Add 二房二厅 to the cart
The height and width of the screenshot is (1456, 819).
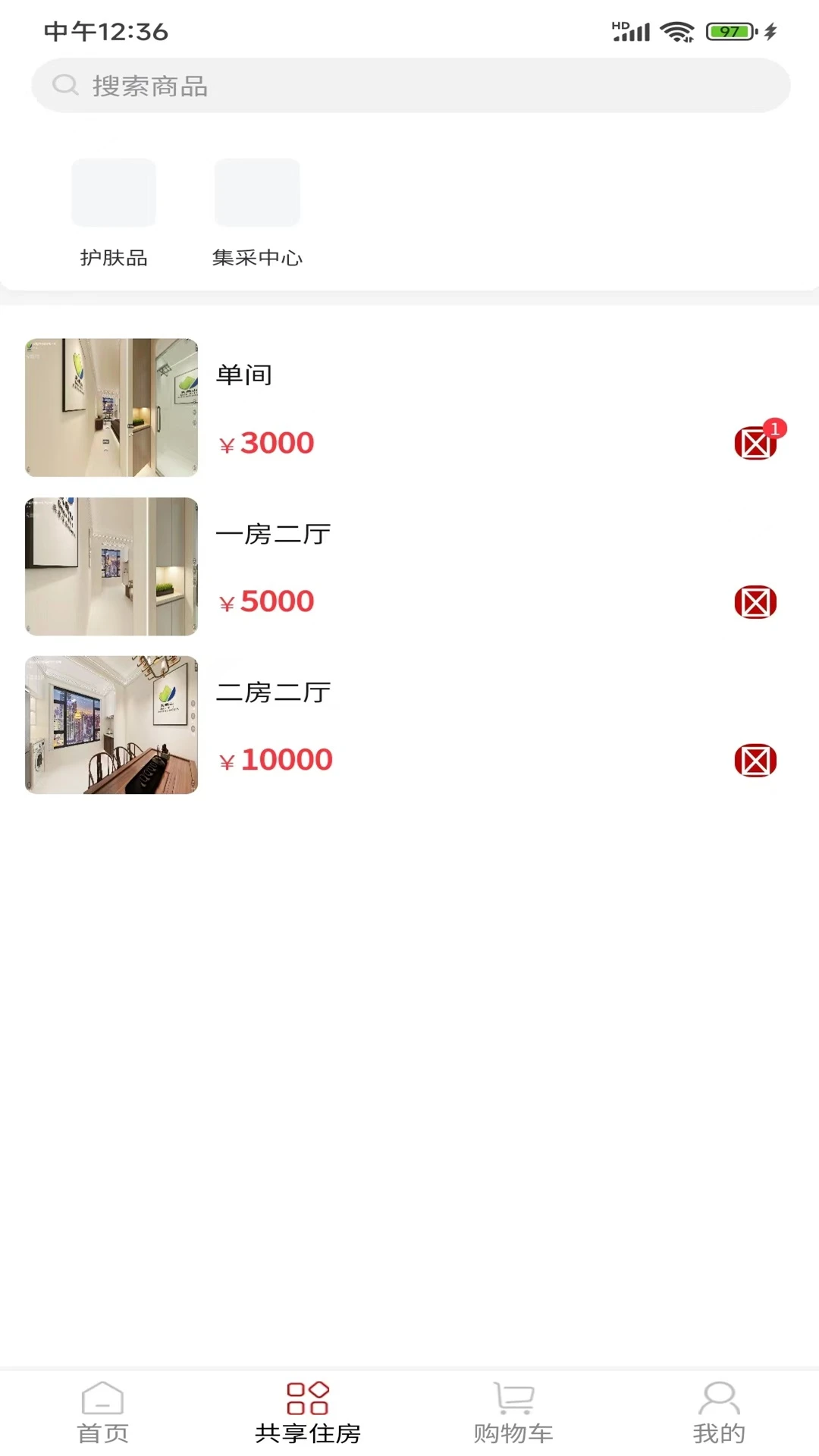[755, 761]
